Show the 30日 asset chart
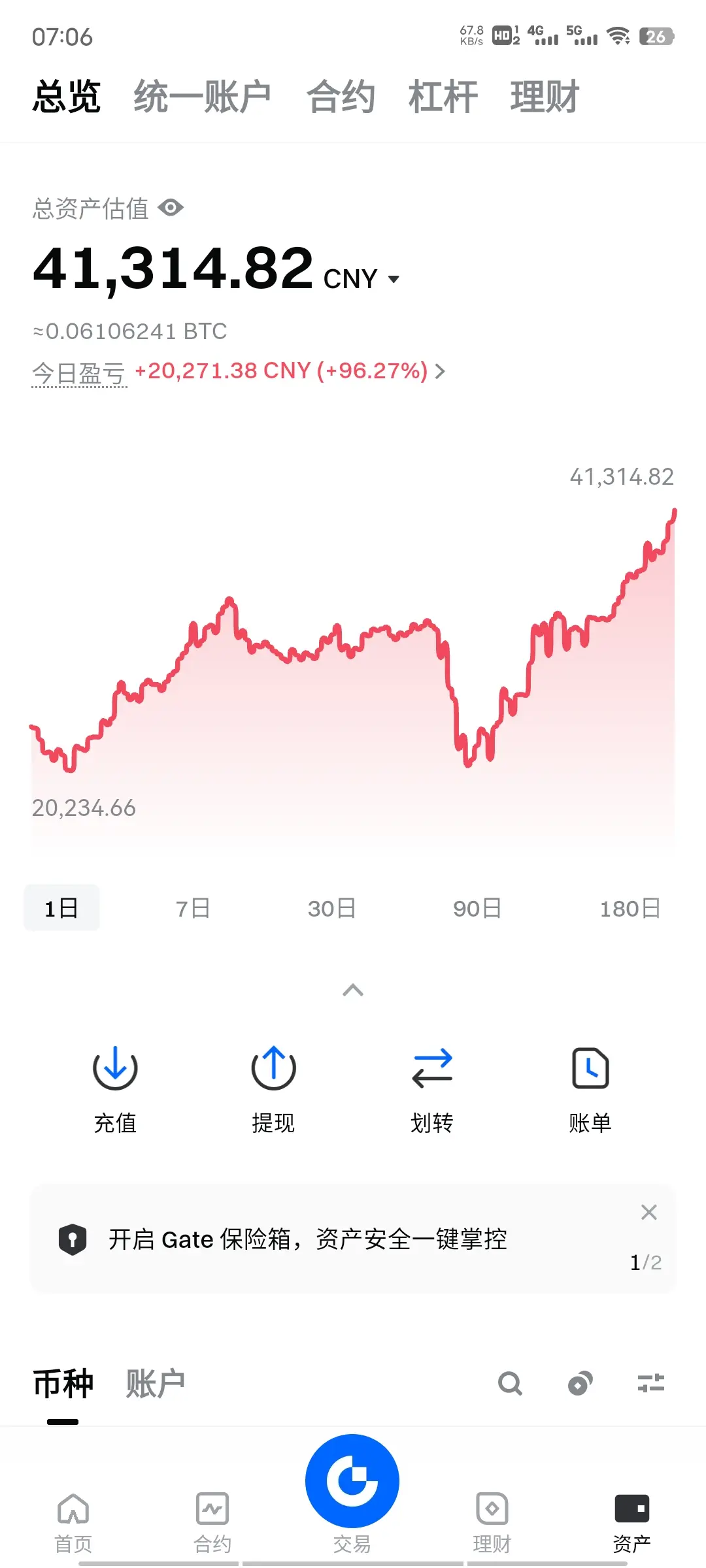The height and width of the screenshot is (1568, 706). 331,908
